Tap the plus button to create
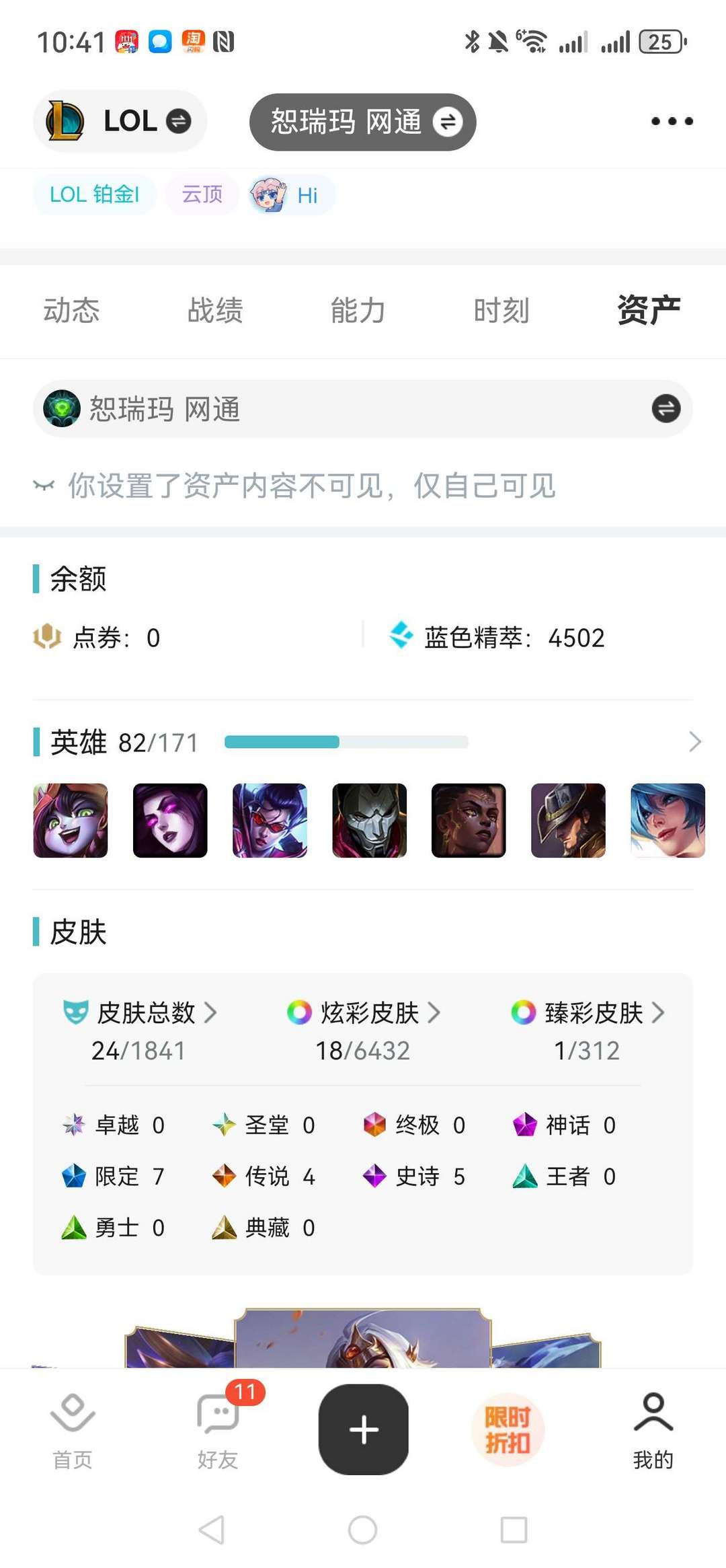Image resolution: width=726 pixels, height=1568 pixels. (364, 1429)
